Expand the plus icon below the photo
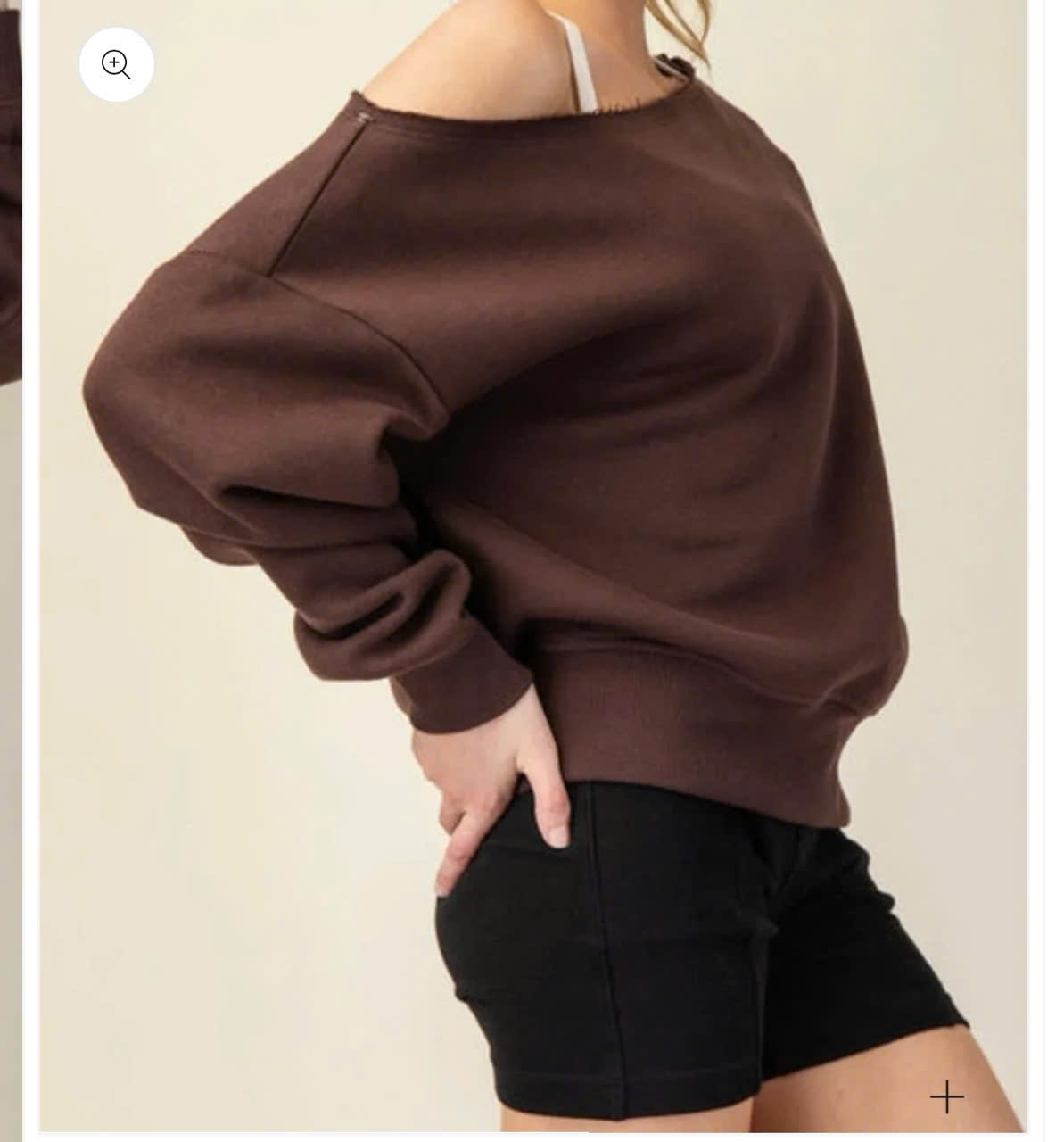Viewport: 1064px width, 1142px height. tap(946, 1096)
